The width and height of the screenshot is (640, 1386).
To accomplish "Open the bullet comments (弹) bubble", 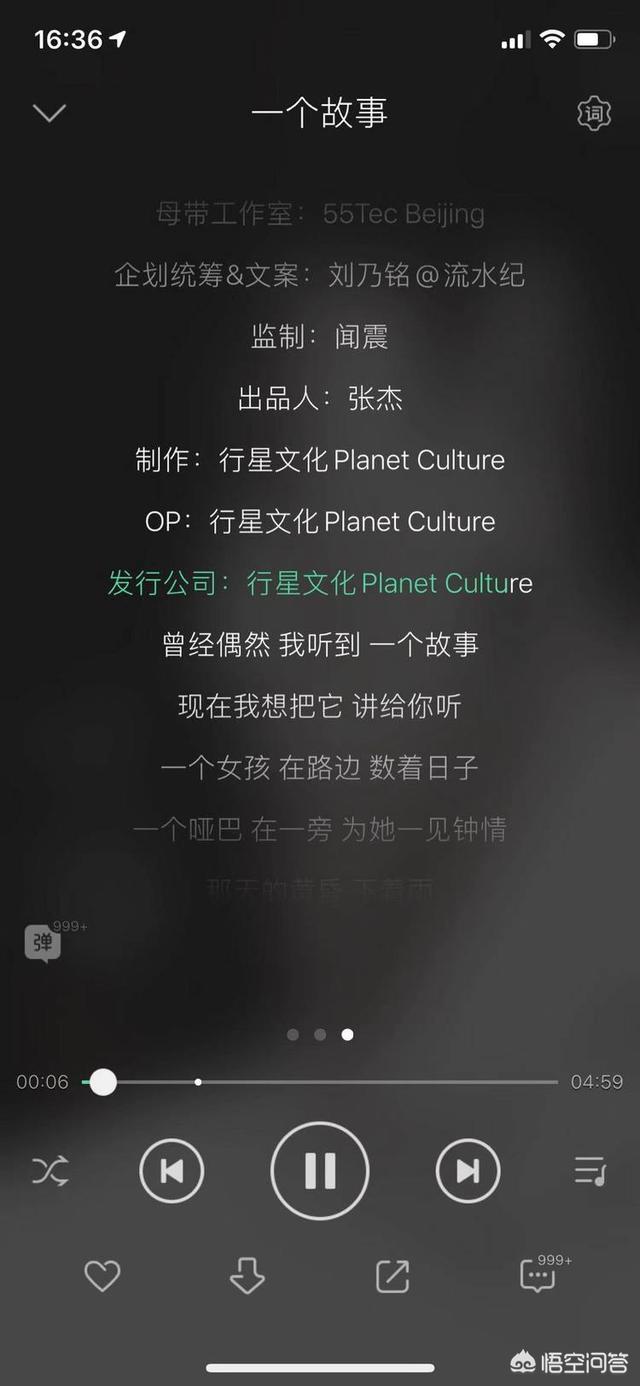I will click(43, 944).
